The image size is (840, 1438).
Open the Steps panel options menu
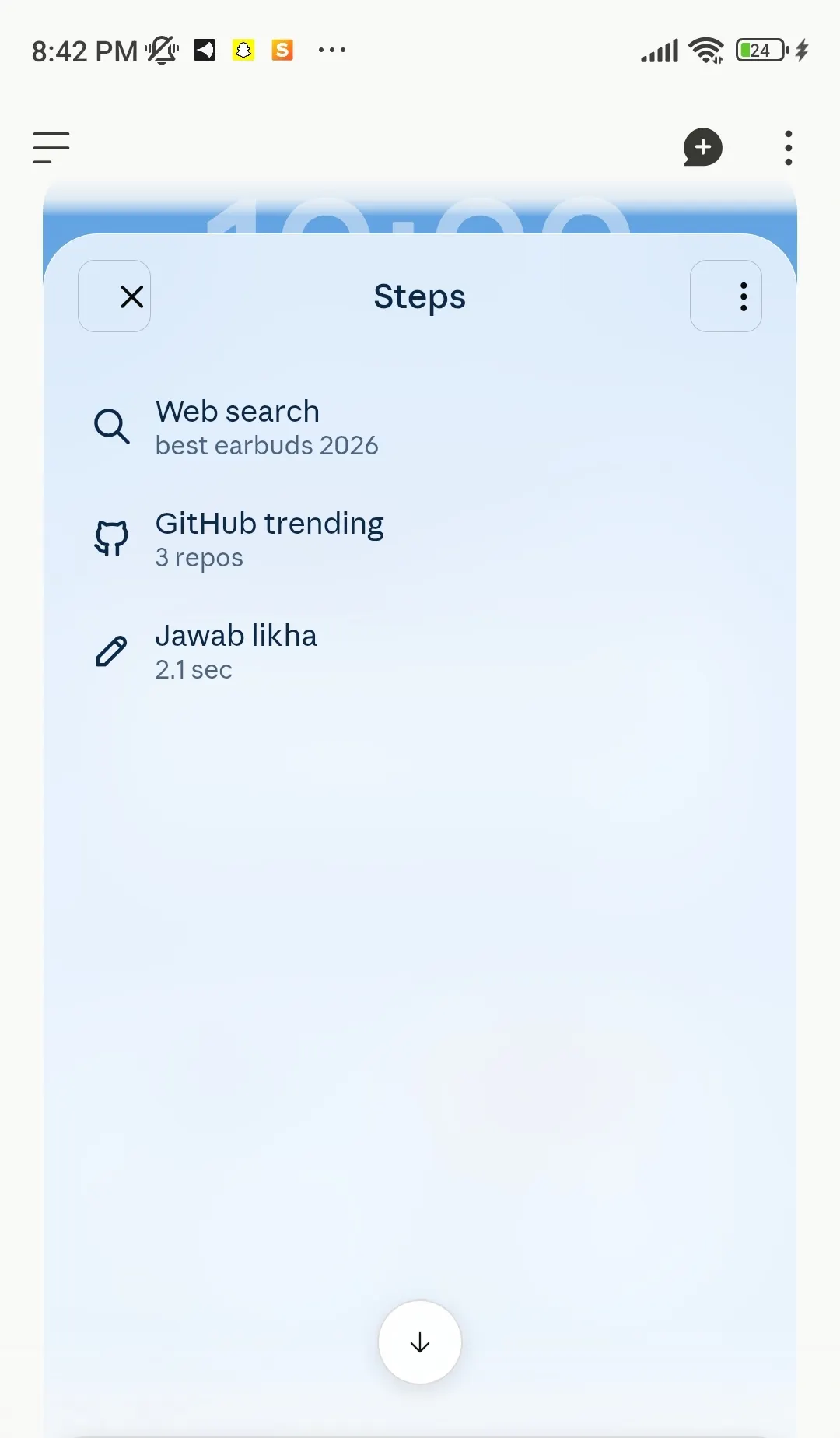coord(726,296)
